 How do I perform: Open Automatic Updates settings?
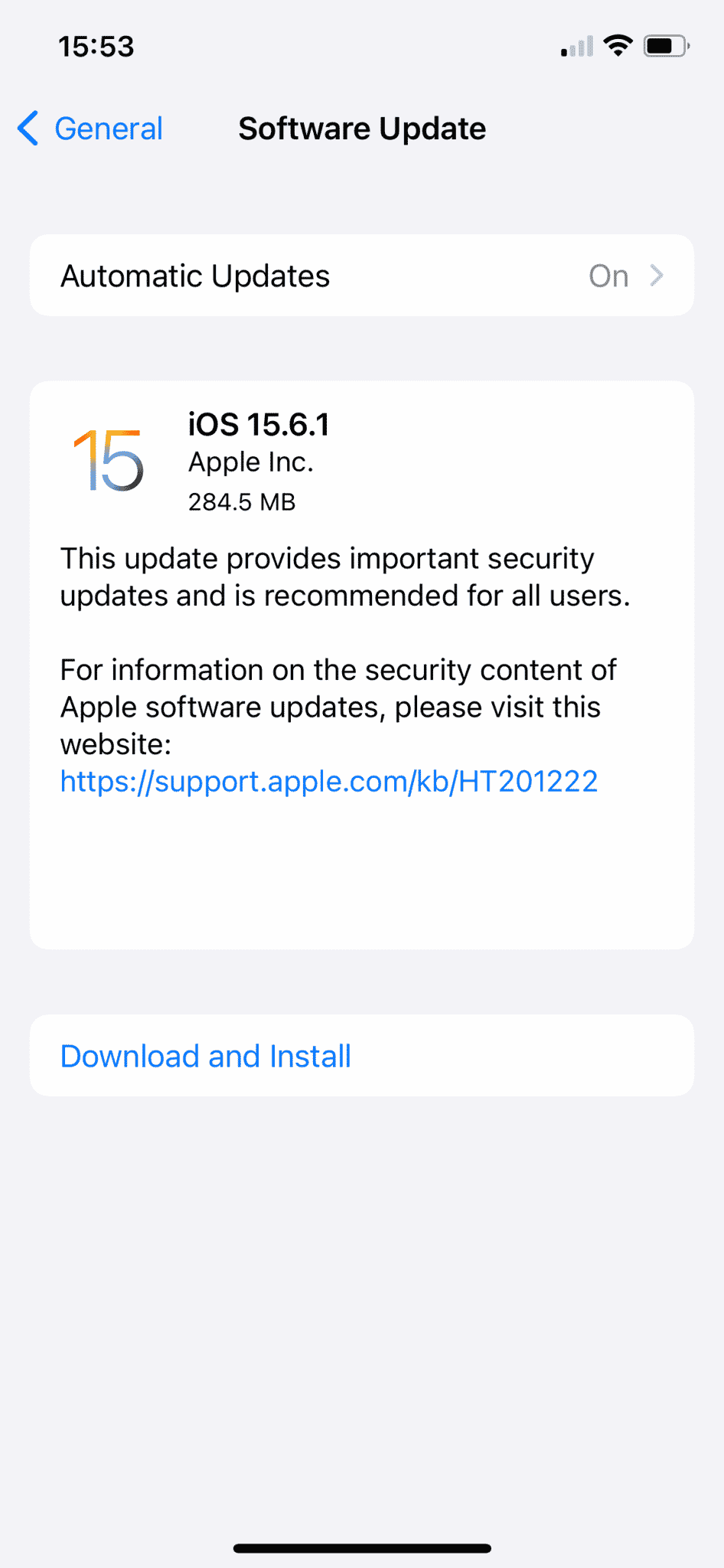[362, 276]
